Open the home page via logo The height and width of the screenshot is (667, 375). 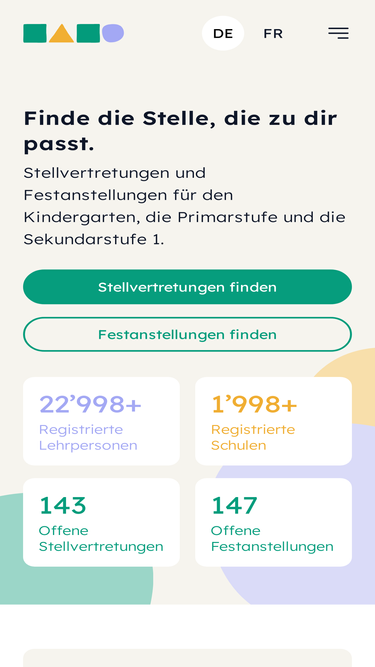tap(74, 33)
